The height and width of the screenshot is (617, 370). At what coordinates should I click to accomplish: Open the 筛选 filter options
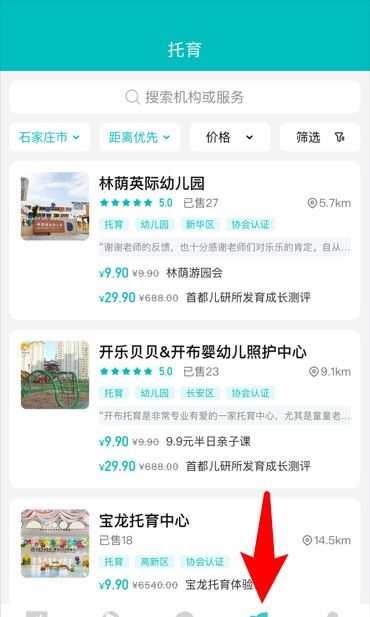320,137
